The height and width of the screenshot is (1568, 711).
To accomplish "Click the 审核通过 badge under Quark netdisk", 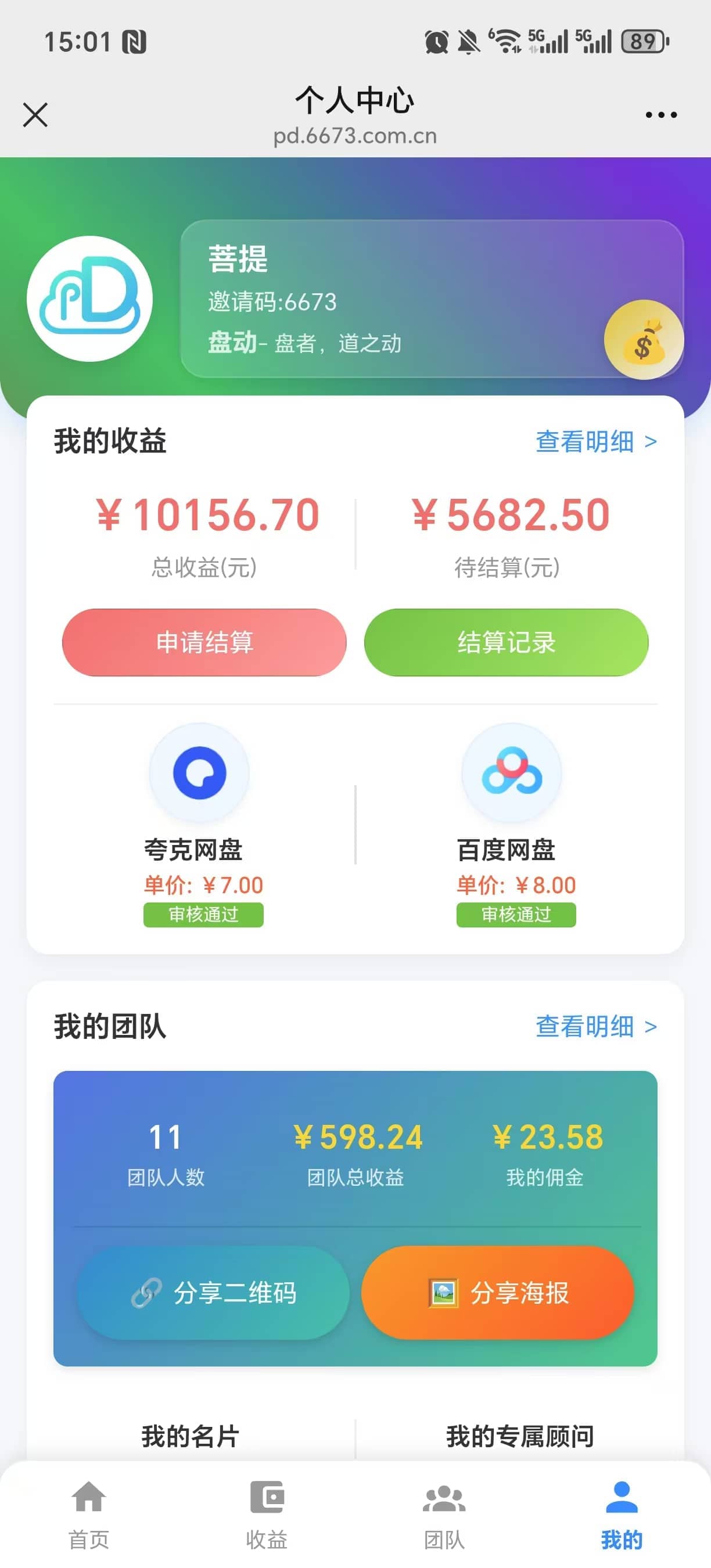I will (x=203, y=914).
